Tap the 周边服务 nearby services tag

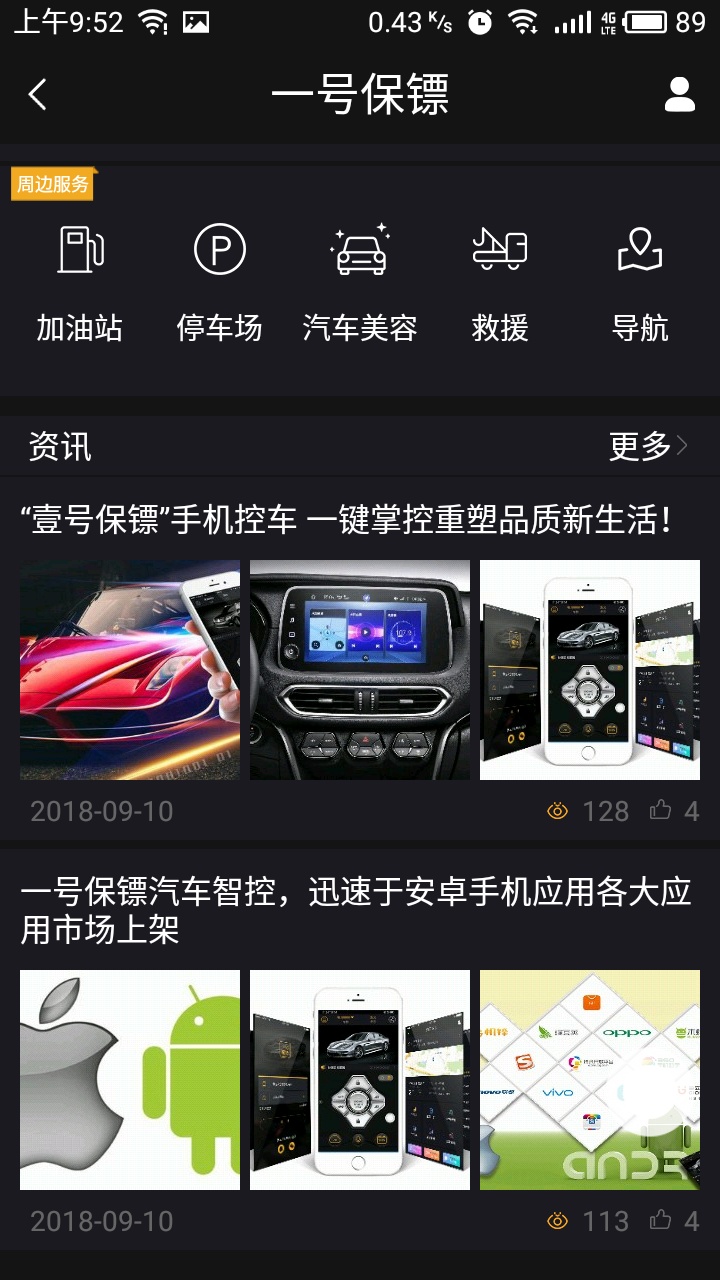(52, 184)
